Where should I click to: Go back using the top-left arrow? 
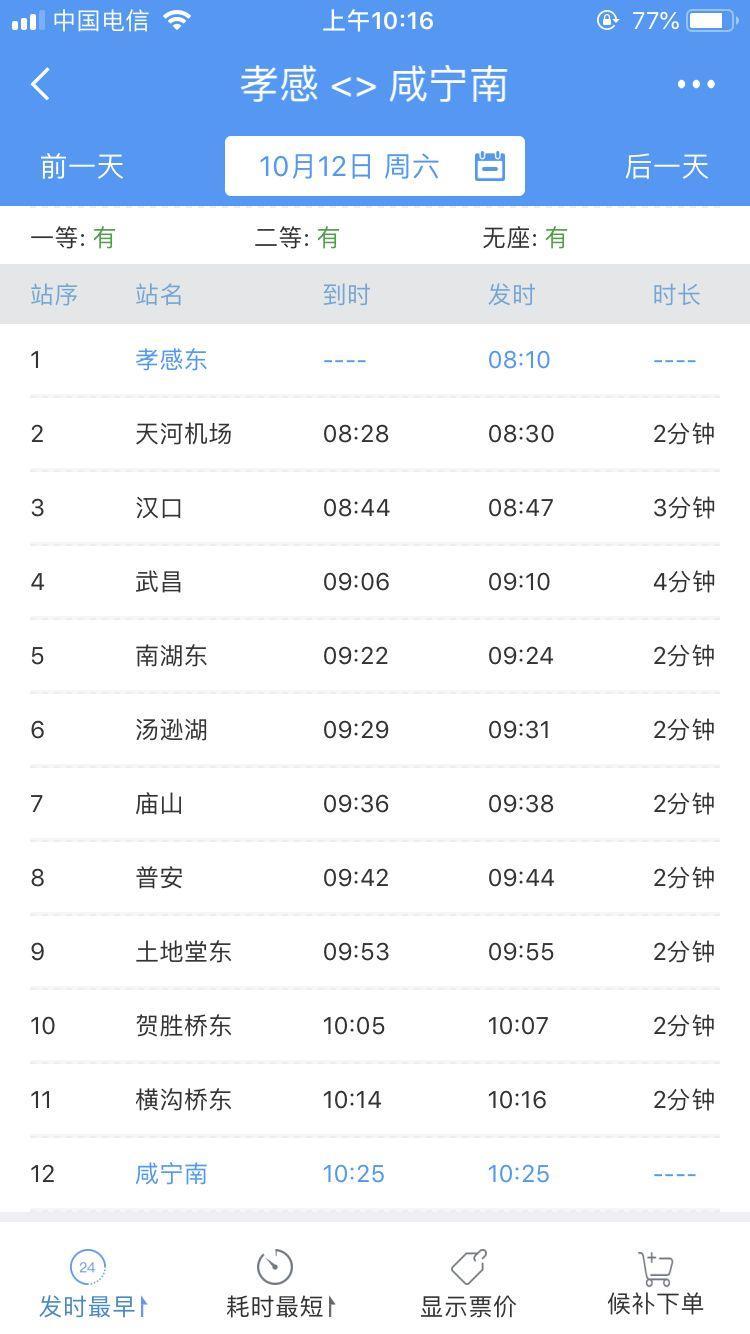click(x=41, y=85)
